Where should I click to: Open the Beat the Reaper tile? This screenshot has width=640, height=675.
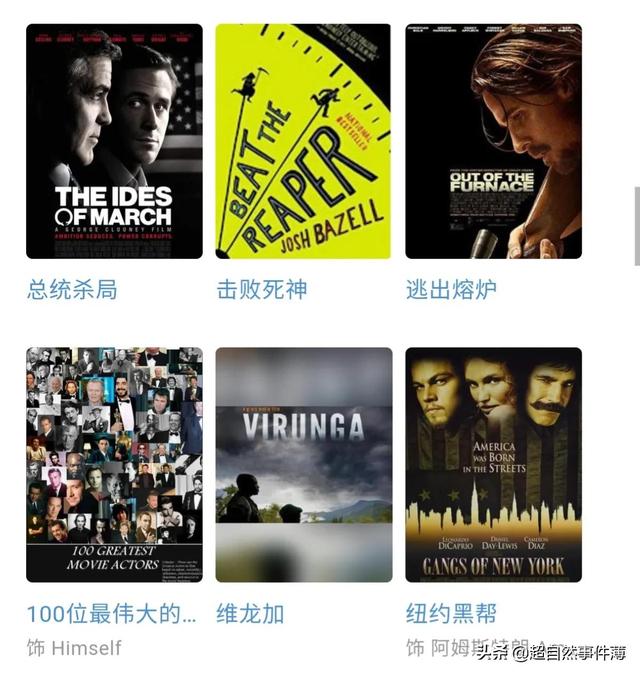coord(303,141)
